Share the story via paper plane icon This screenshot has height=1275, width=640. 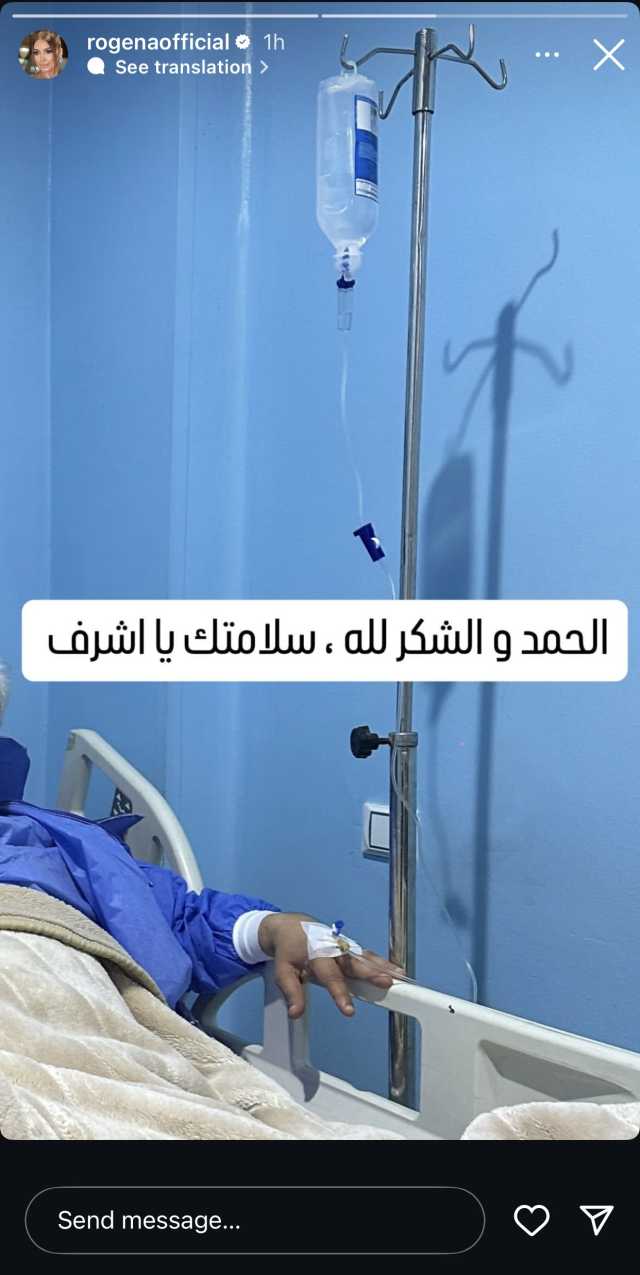click(x=596, y=1220)
